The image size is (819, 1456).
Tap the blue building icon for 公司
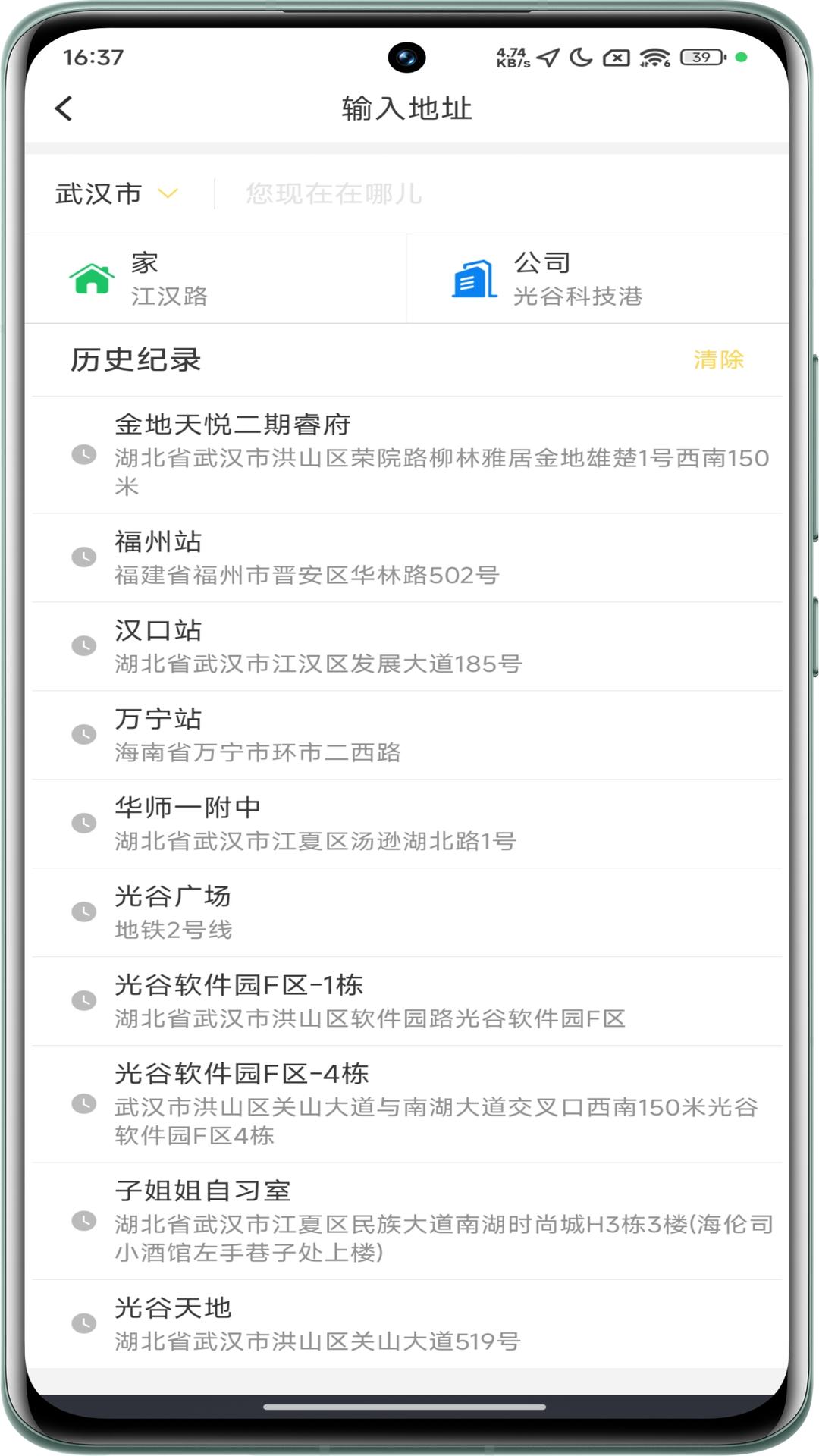(472, 279)
